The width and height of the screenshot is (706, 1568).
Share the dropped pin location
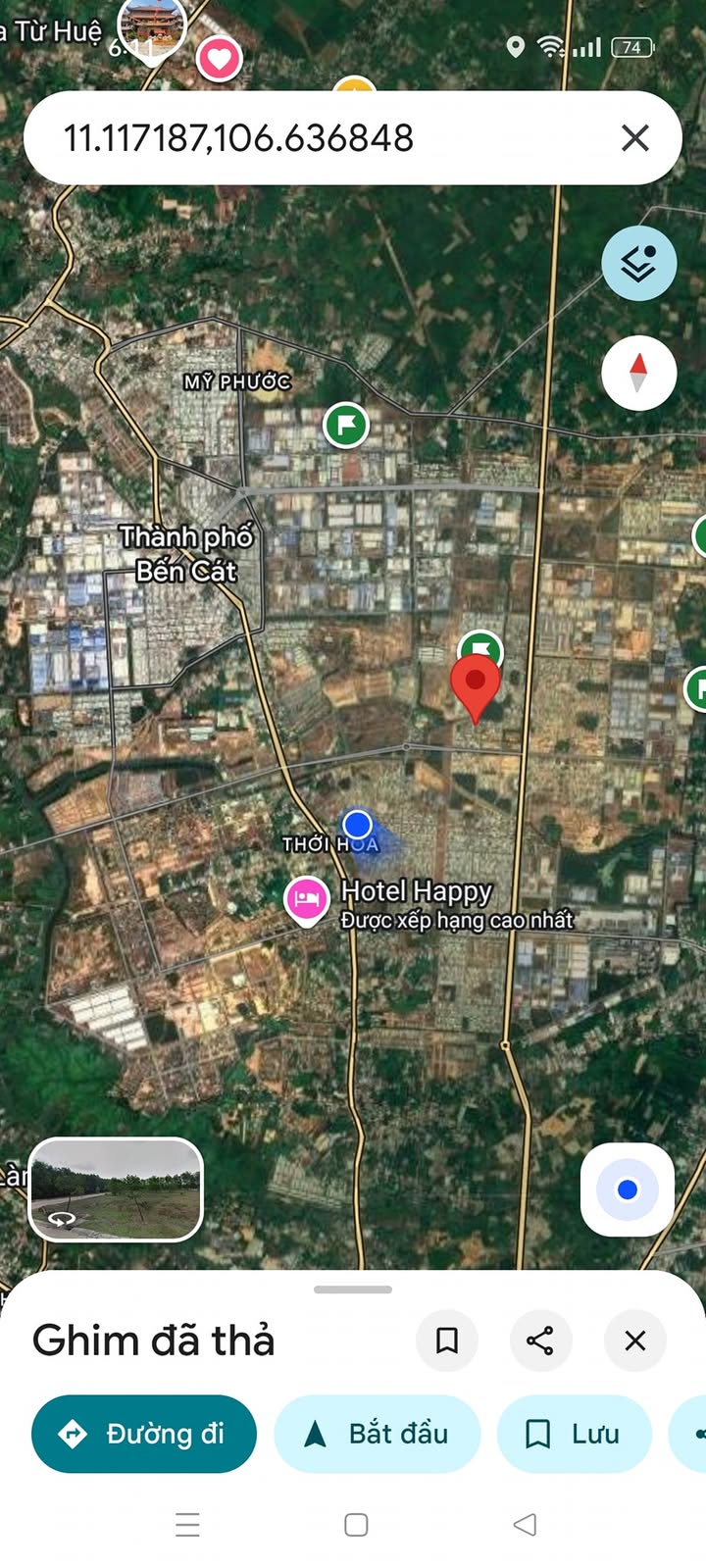(x=540, y=1340)
